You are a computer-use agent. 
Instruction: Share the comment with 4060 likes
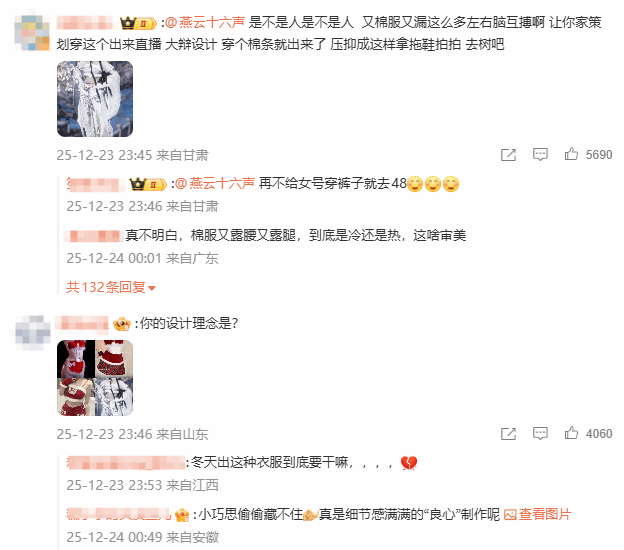tap(508, 434)
